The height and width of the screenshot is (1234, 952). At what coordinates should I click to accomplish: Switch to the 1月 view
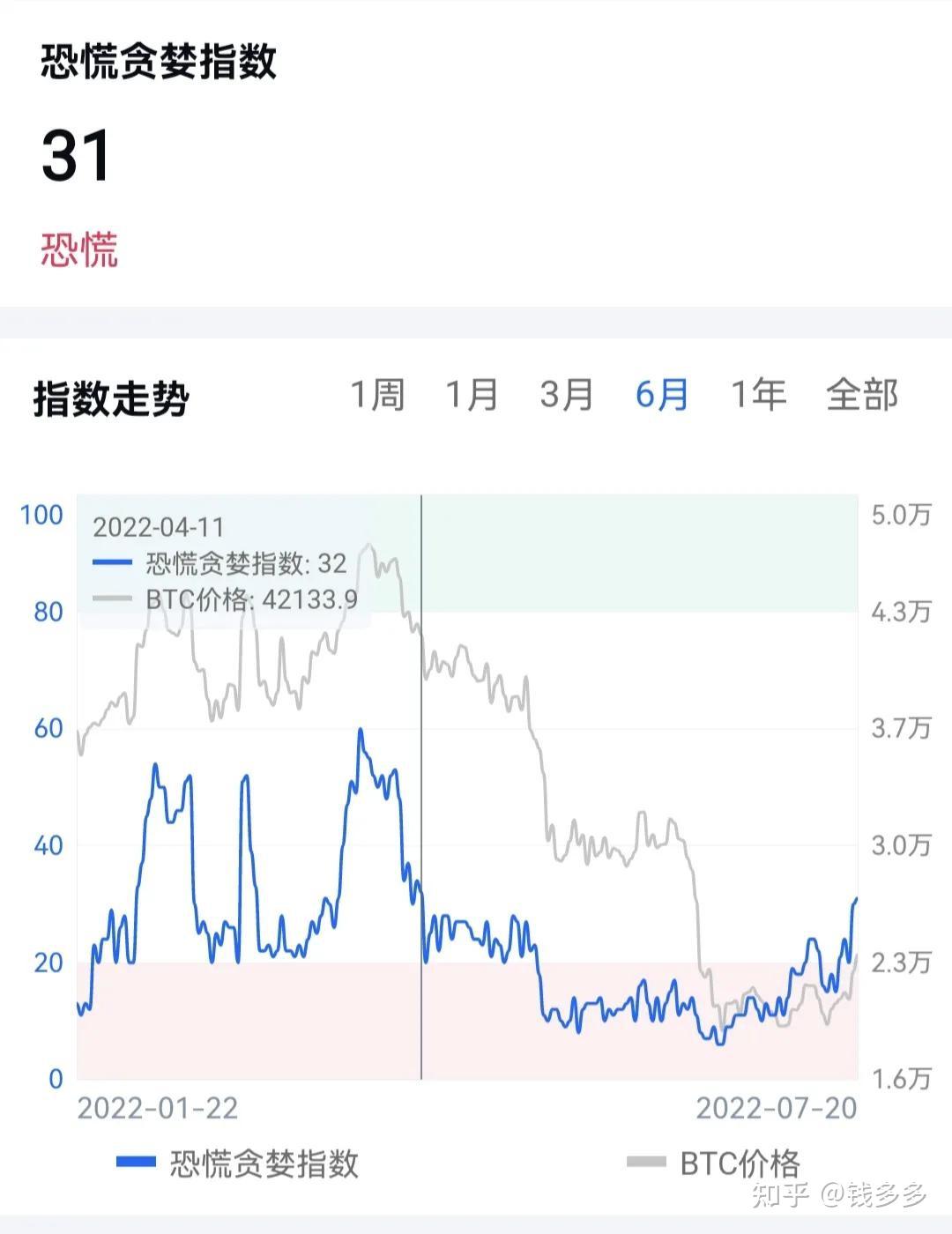pos(472,395)
